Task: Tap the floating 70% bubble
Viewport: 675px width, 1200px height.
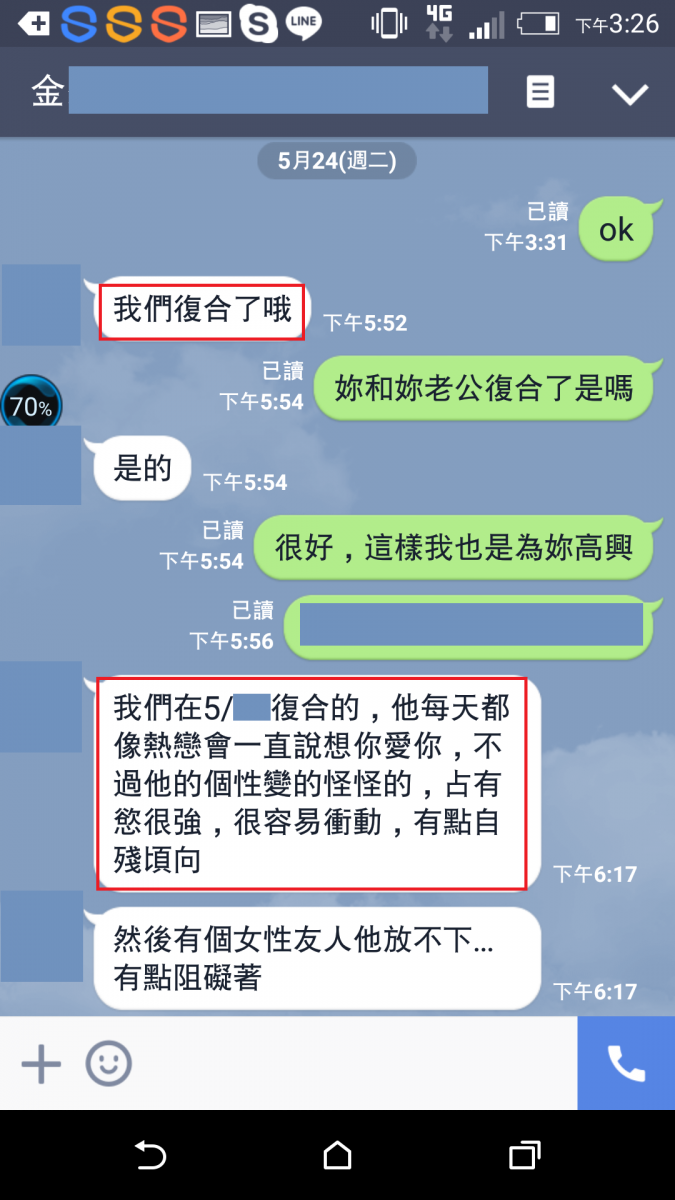Action: tap(31, 407)
